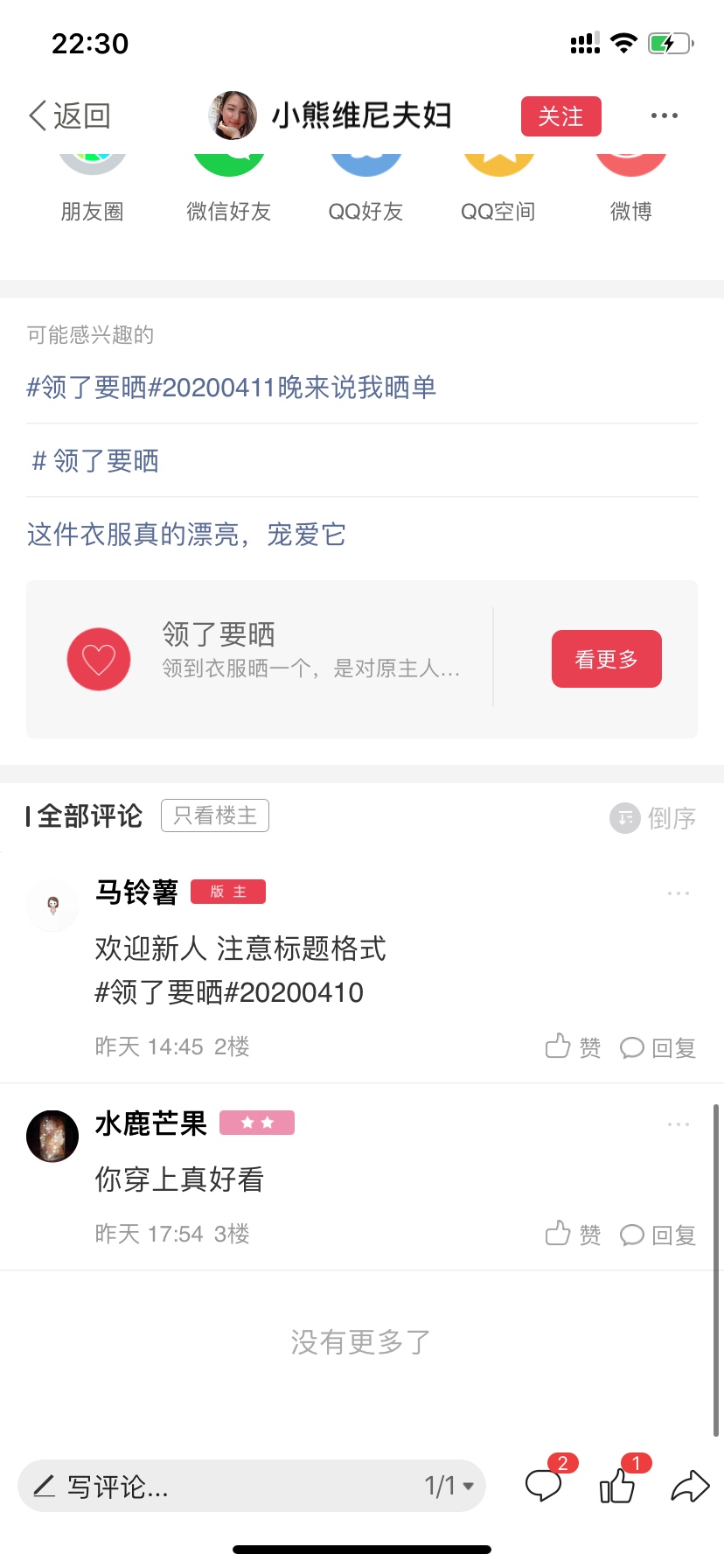724x1568 pixels.
Task: Like 水鹿芒果's comment
Action: 573,1234
